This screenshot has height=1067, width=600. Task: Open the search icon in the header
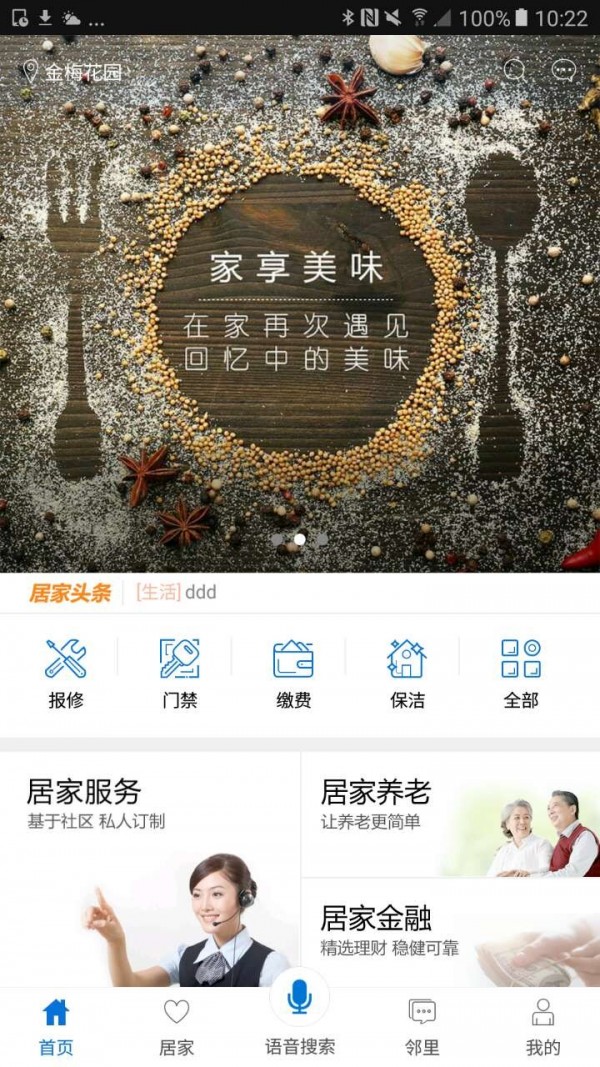point(514,71)
